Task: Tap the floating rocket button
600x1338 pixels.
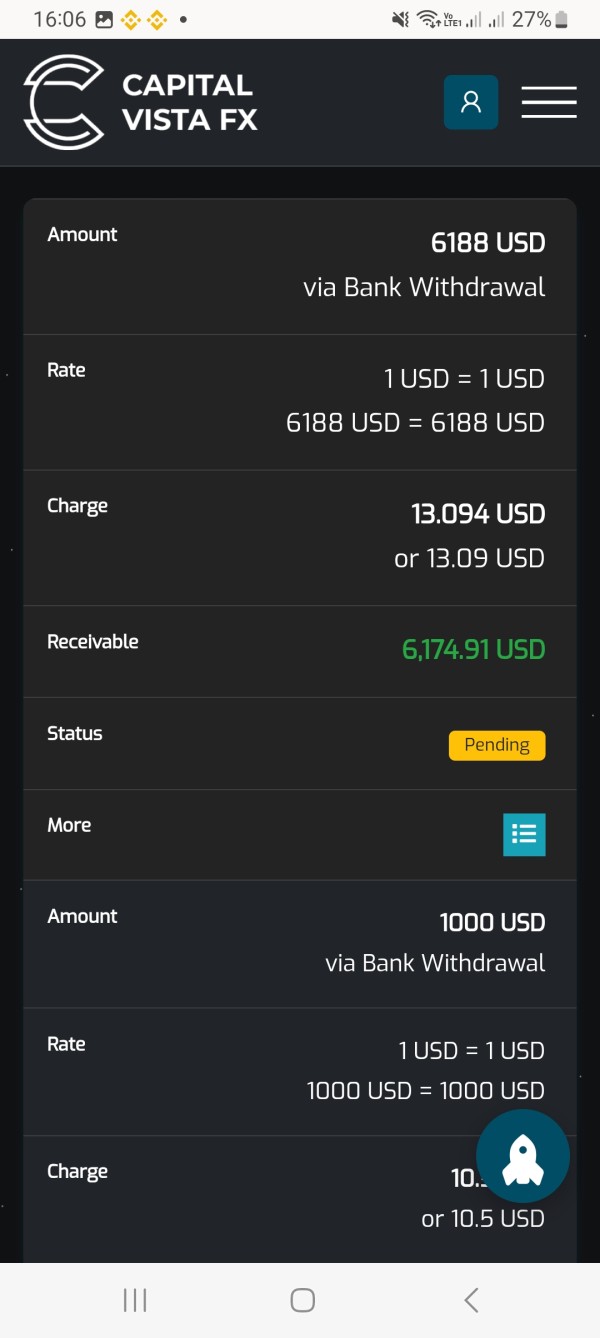Action: pyautogui.click(x=523, y=1155)
